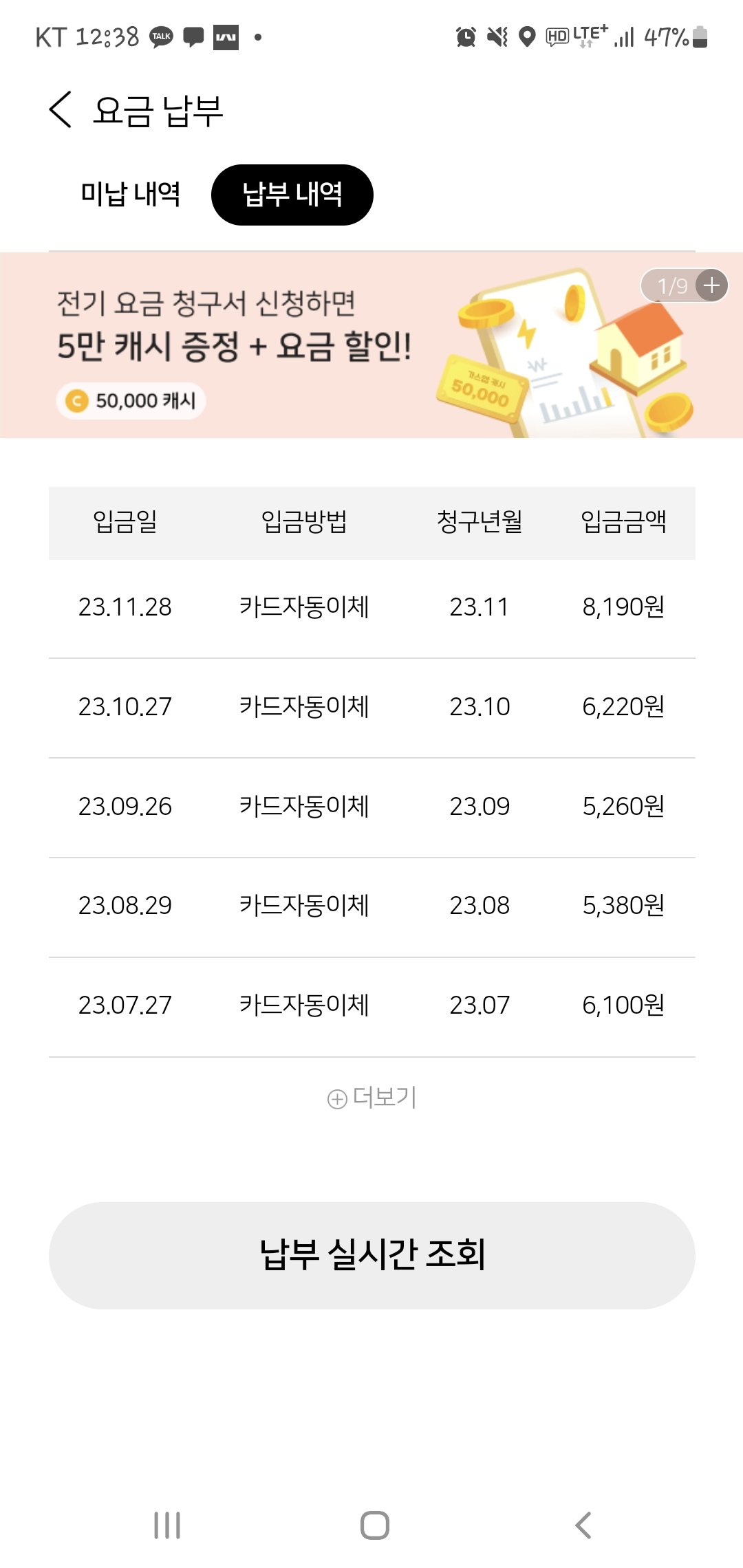Go back from 요금 납부 page

tap(61, 110)
